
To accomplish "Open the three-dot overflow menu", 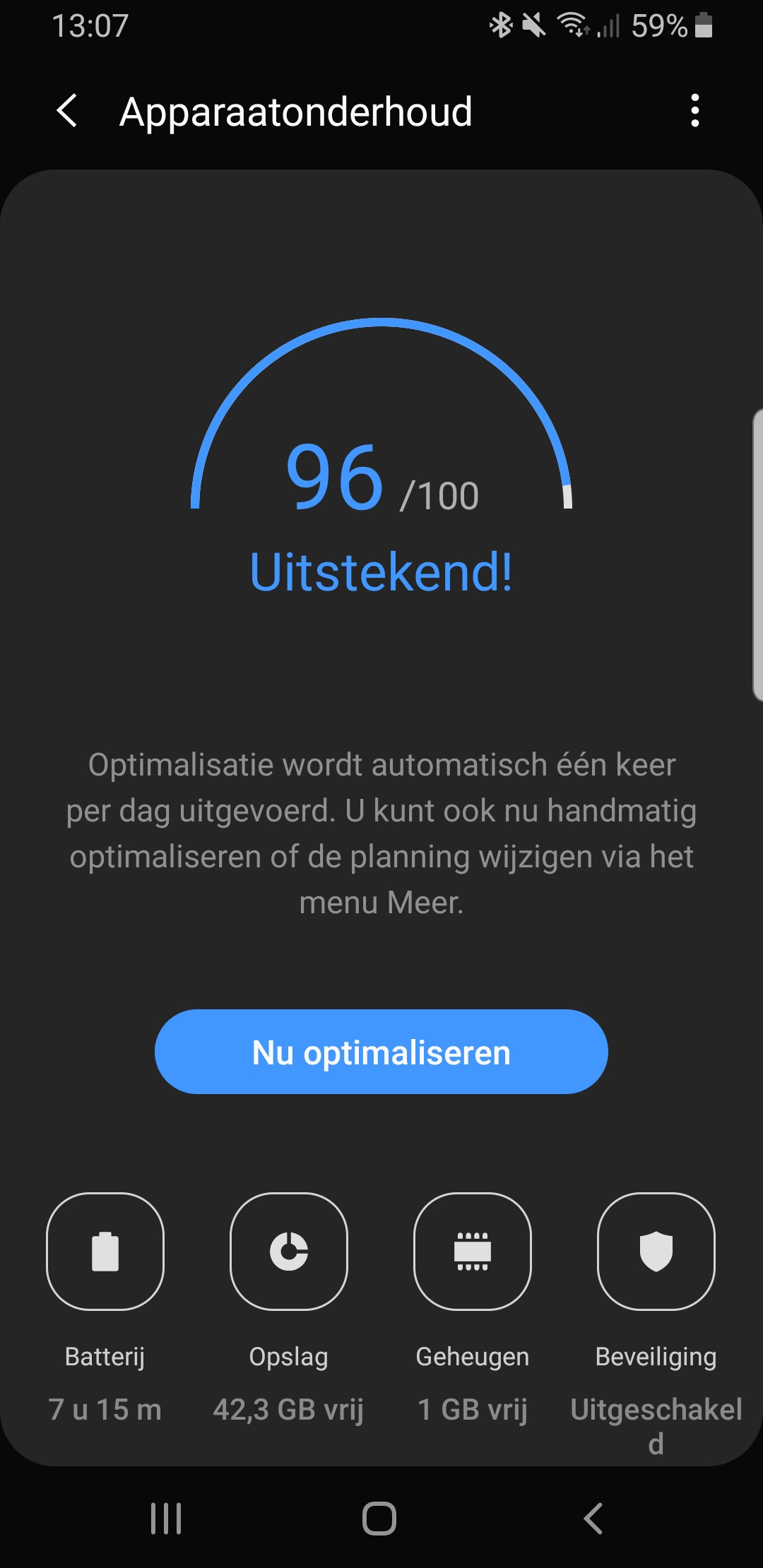I will (x=695, y=111).
